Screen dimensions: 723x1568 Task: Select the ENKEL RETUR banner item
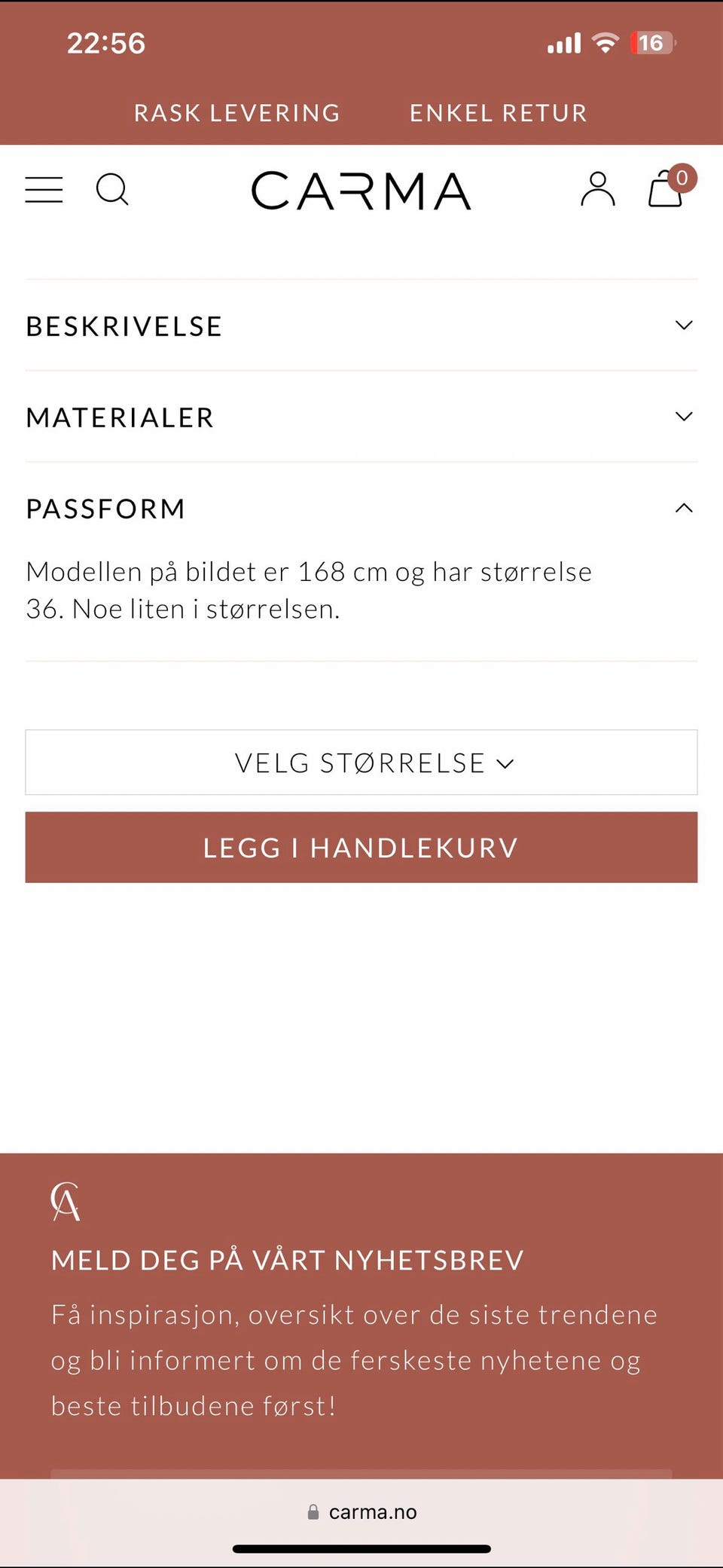tap(498, 112)
